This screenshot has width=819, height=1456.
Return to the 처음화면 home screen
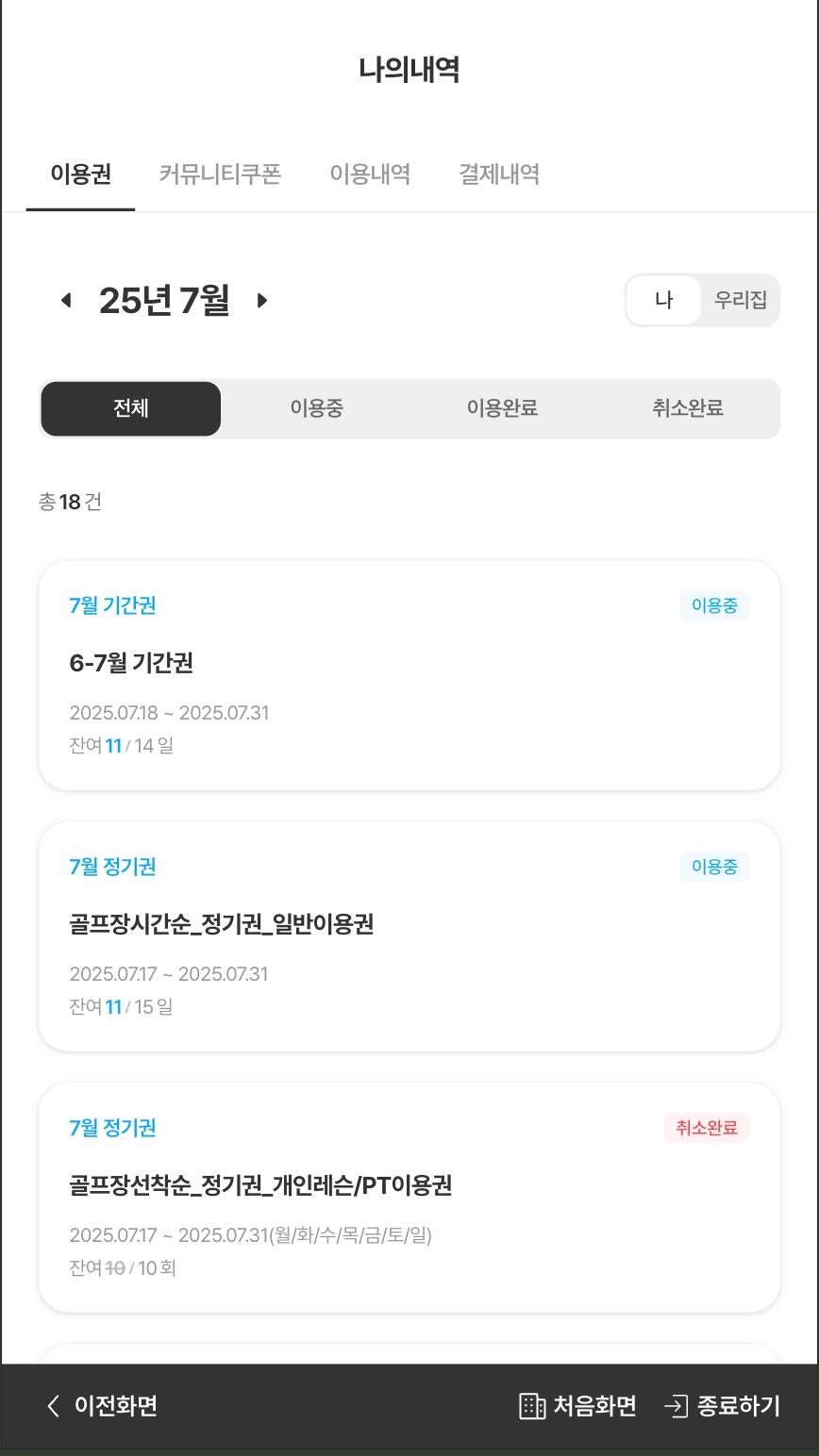pos(577,1406)
